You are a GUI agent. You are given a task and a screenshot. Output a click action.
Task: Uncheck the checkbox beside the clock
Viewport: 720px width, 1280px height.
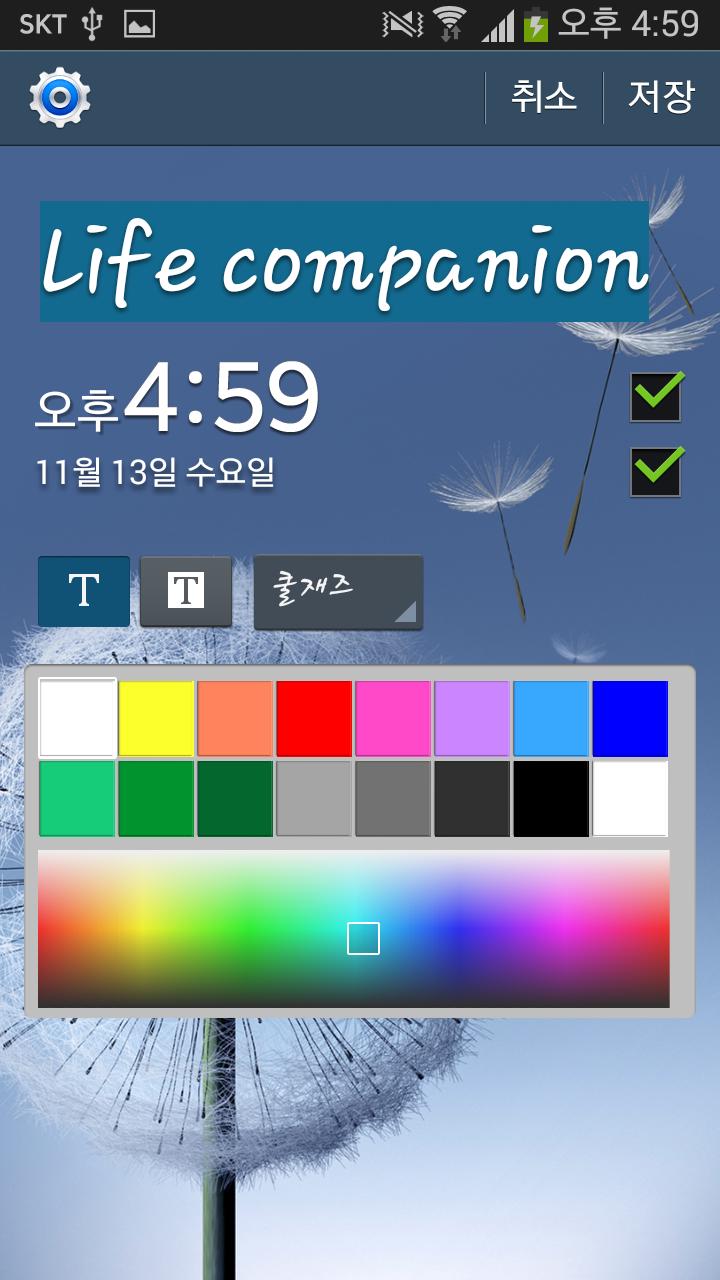pos(656,397)
